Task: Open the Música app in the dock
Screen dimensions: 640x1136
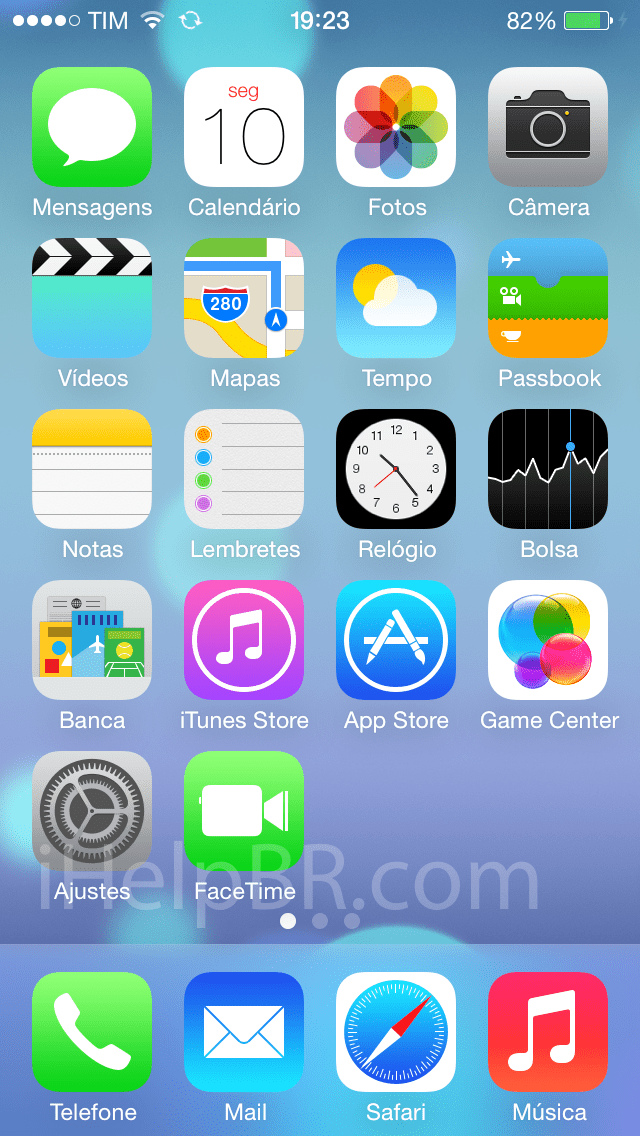Action: [x=548, y=1032]
